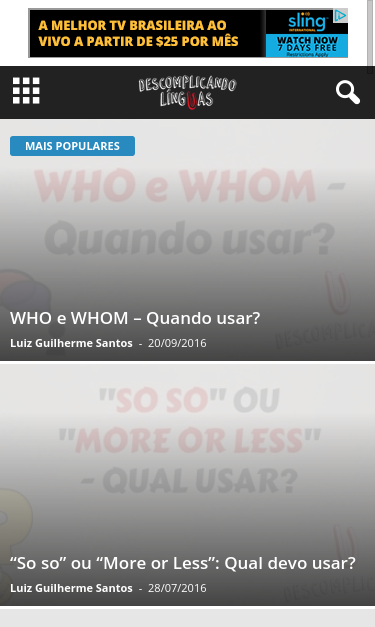Open the search magnifier icon

(x=348, y=92)
